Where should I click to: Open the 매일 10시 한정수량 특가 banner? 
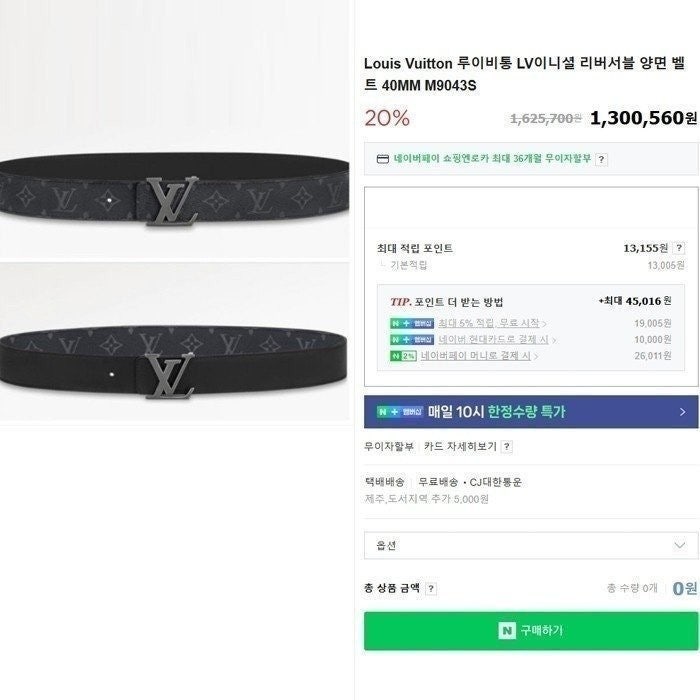click(x=531, y=411)
